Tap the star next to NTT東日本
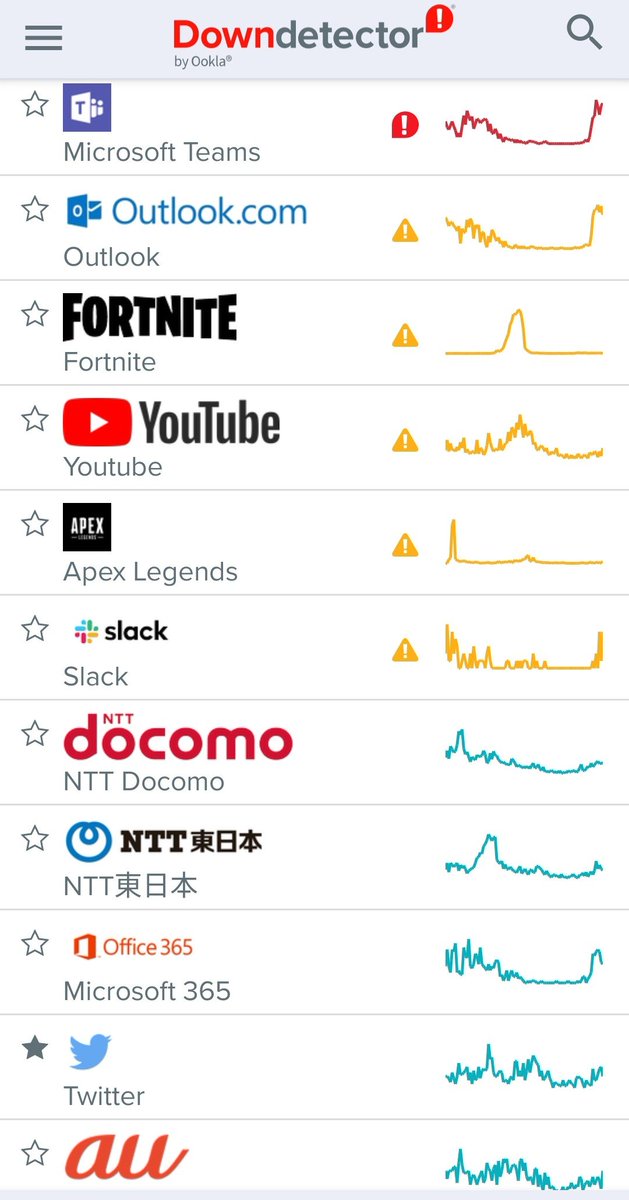Screen dimensions: 629x1200 (x=35, y=838)
